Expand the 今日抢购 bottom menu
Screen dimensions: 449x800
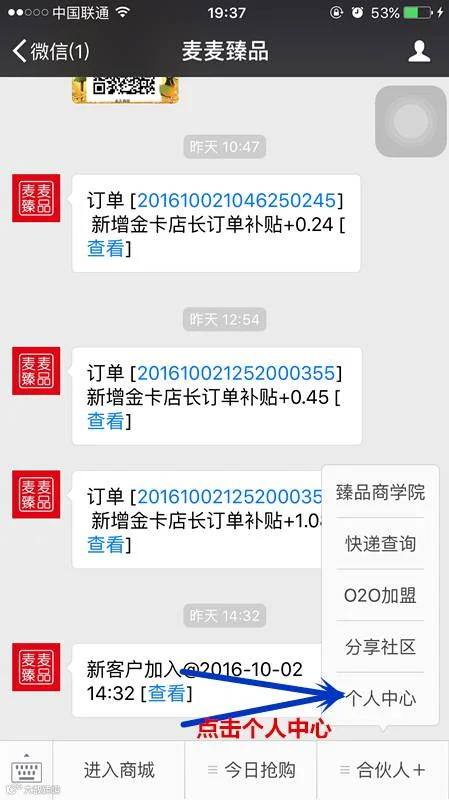click(251, 770)
